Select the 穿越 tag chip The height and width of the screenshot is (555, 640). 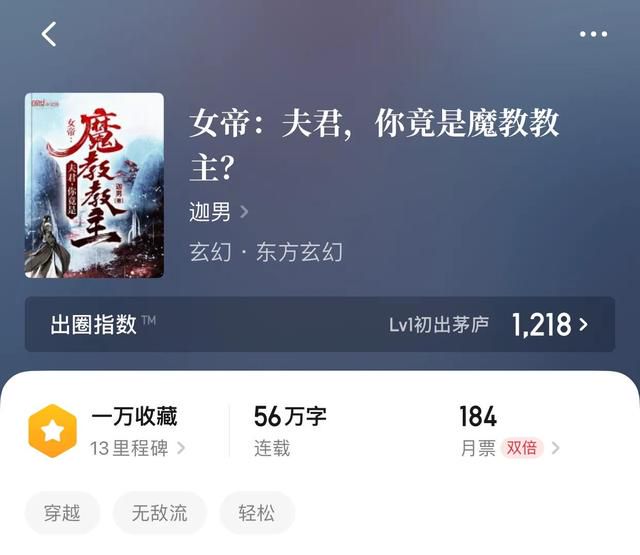(x=62, y=514)
